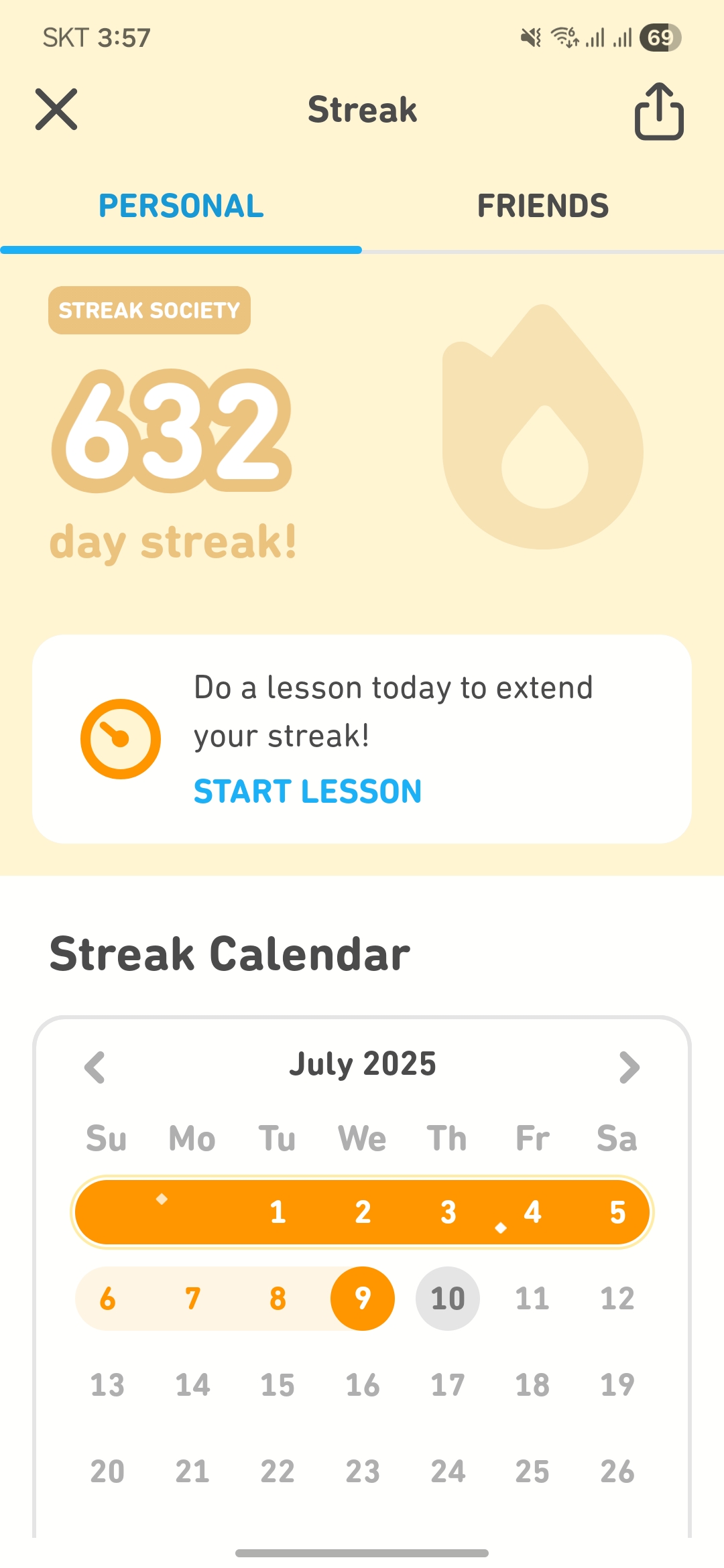The height and width of the screenshot is (1568, 724).
Task: Share your streak
Action: click(659, 111)
